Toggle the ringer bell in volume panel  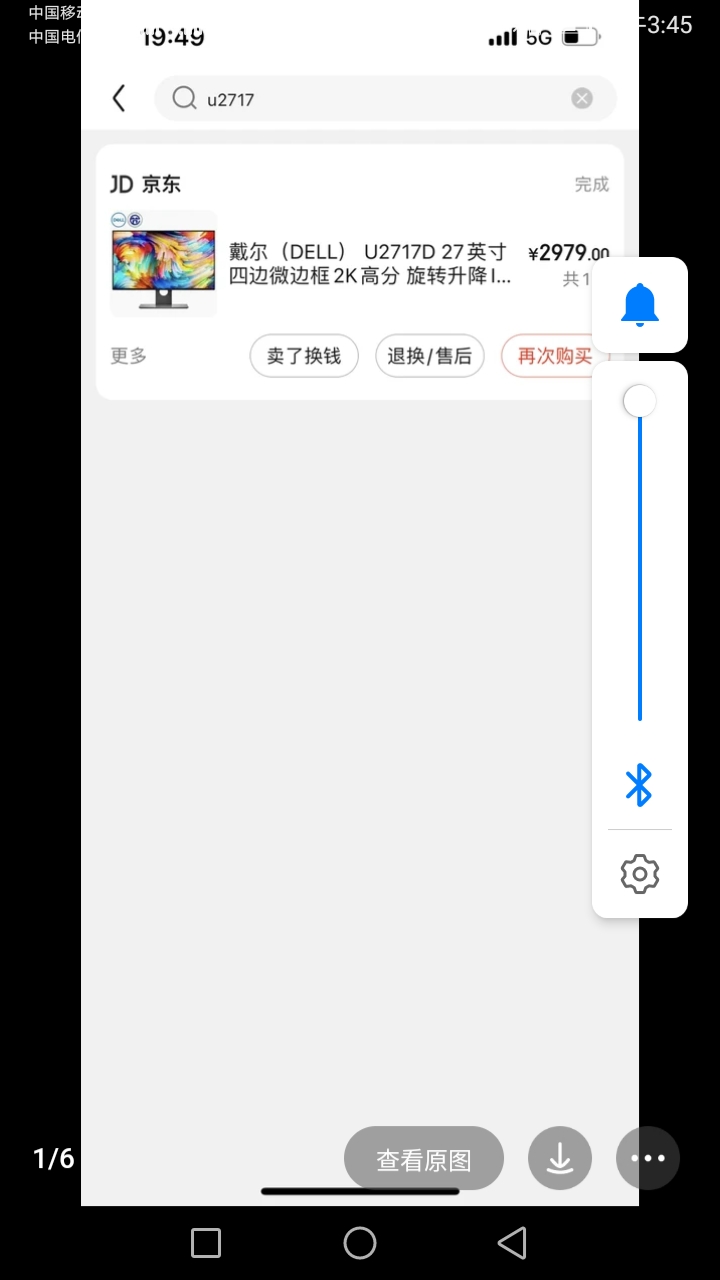click(x=640, y=305)
